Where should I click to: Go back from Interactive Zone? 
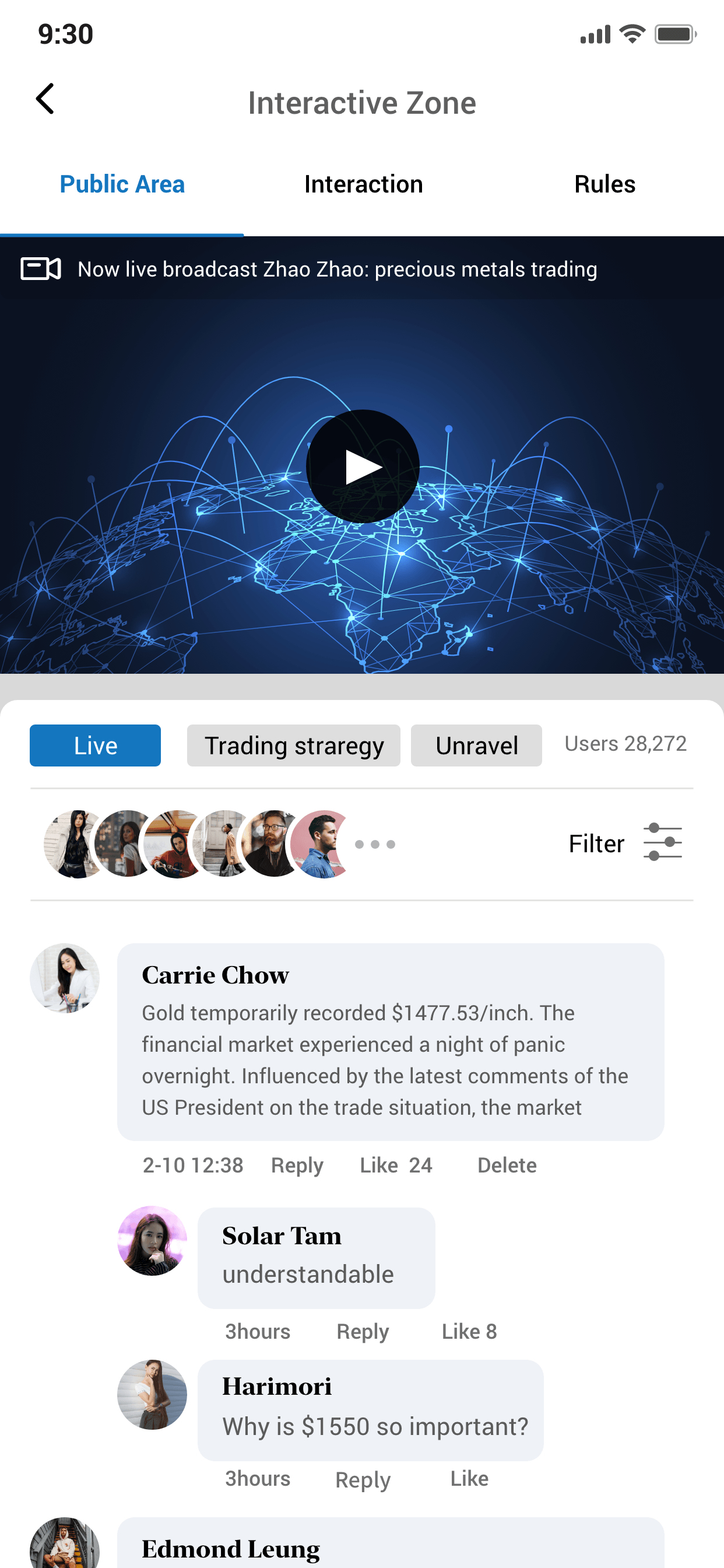tap(45, 99)
